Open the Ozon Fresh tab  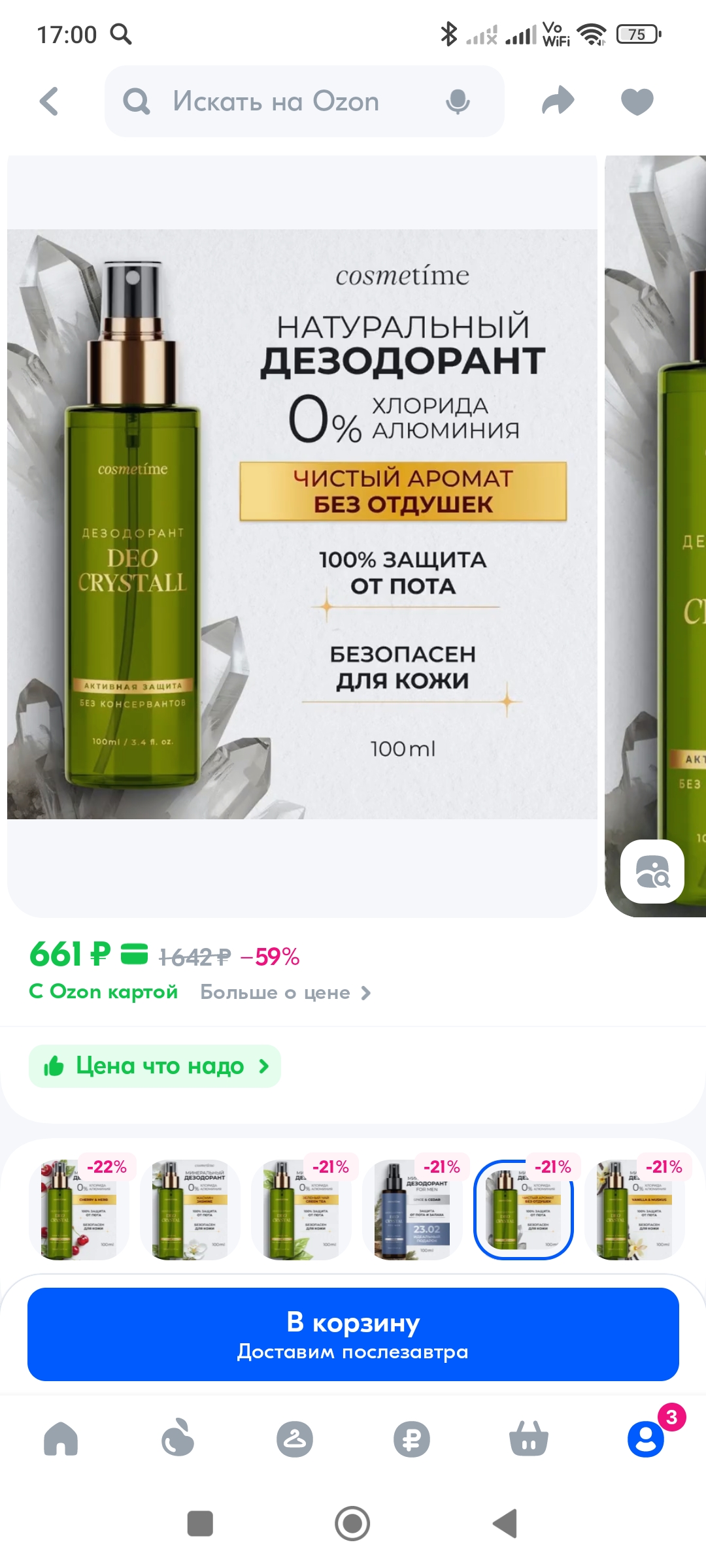pos(178,1439)
